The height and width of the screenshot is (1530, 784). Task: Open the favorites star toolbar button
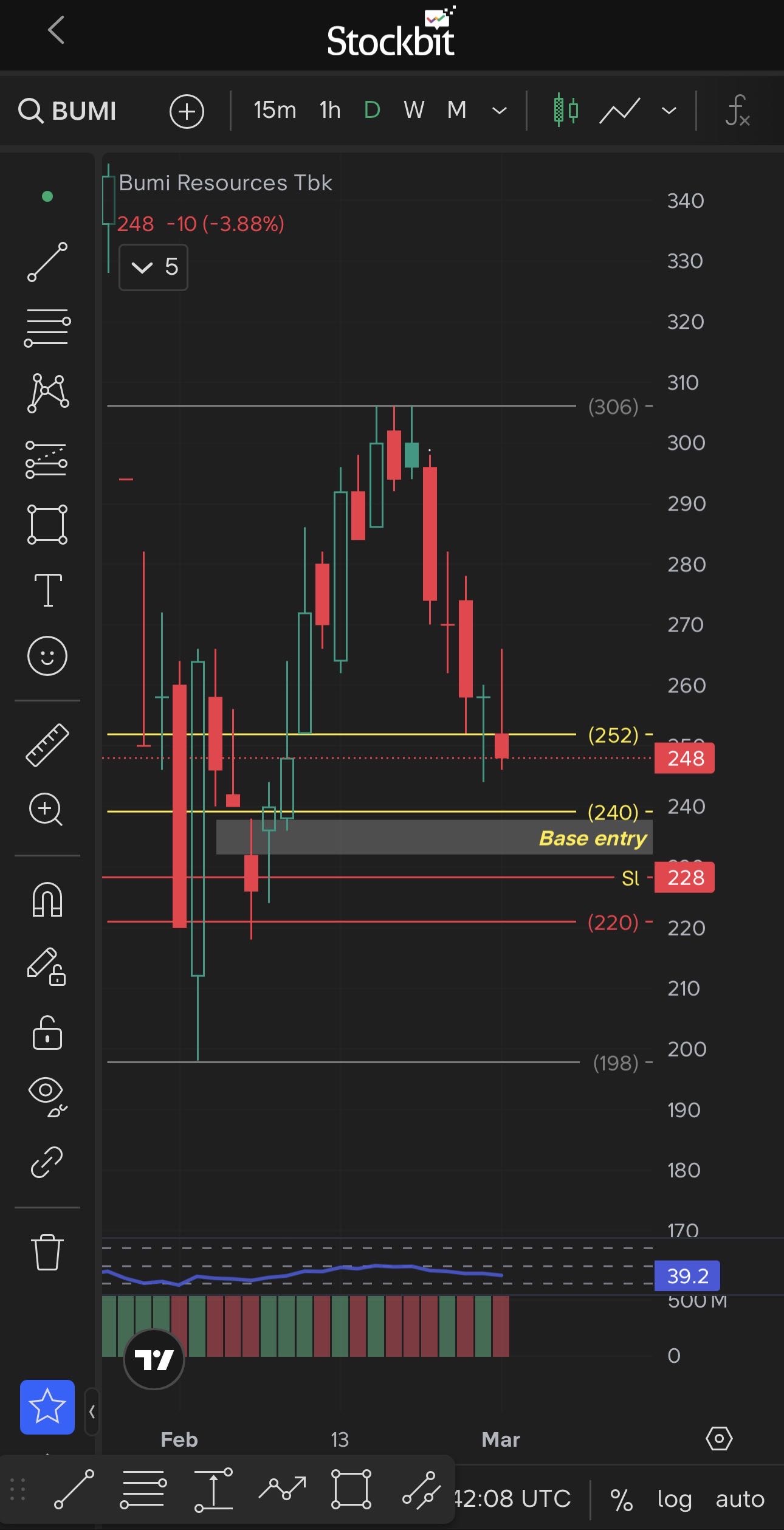point(47,1407)
